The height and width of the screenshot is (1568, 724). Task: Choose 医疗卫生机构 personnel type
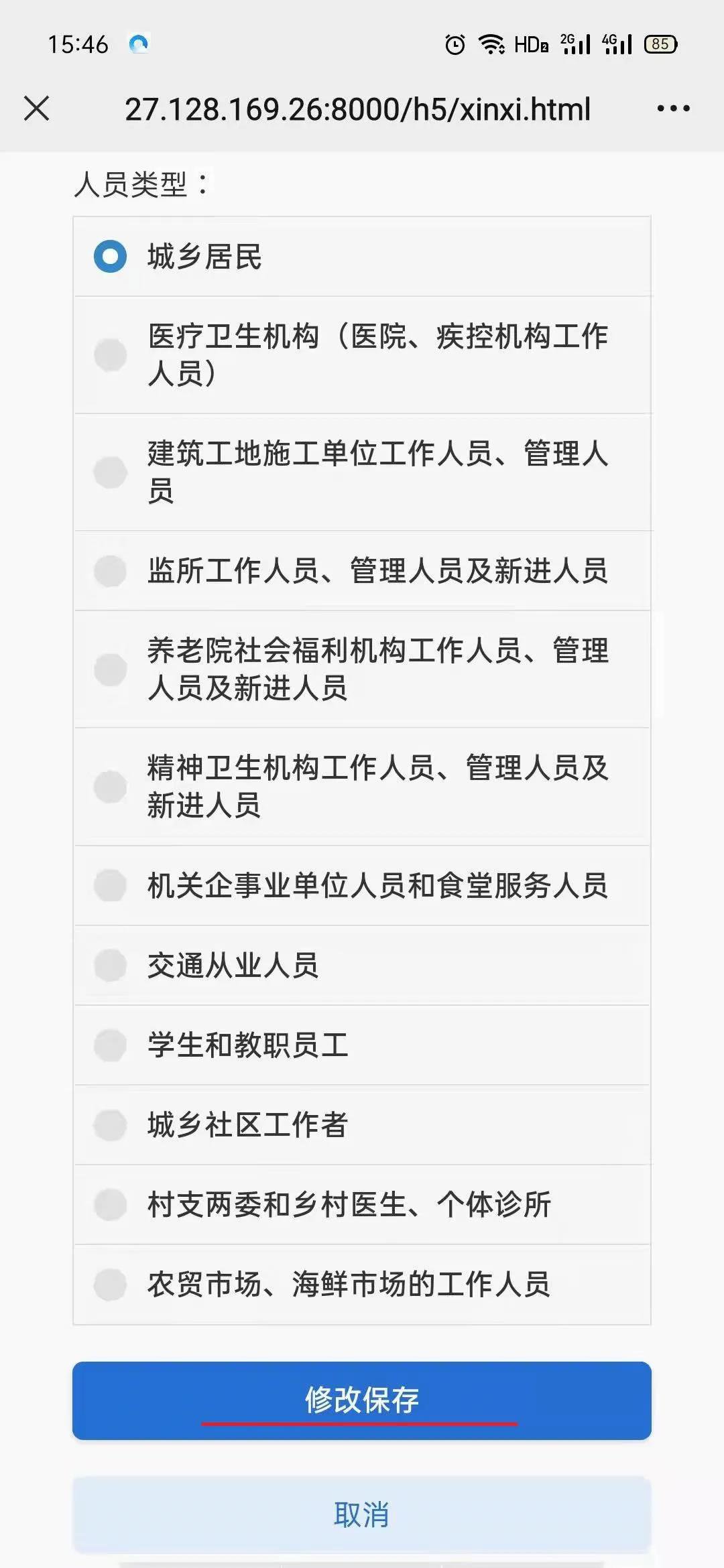pyautogui.click(x=111, y=355)
